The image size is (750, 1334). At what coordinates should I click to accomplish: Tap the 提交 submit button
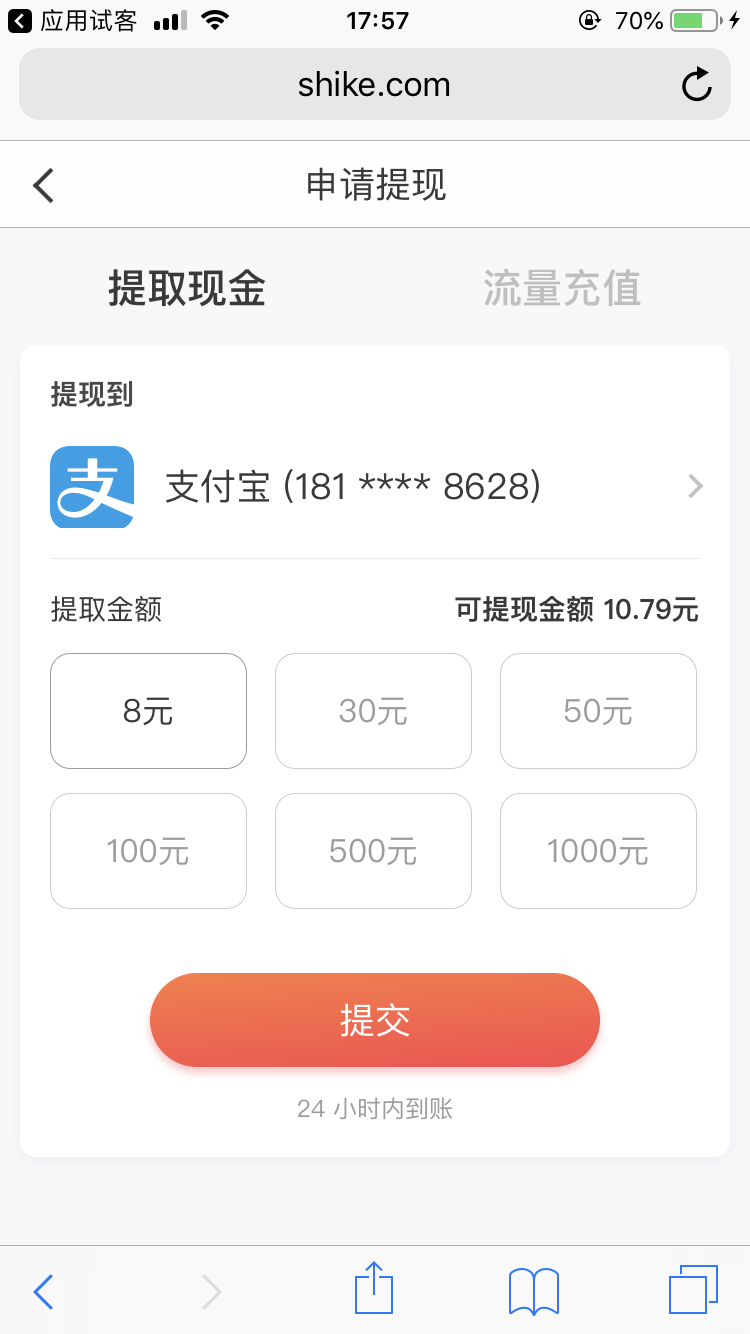pyautogui.click(x=375, y=1020)
